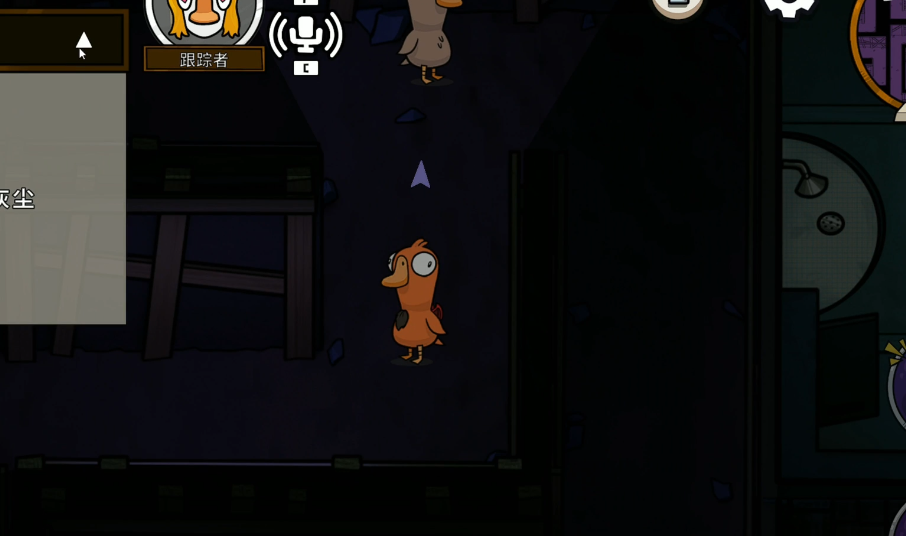Collapse the task list panel arrow

coord(84,41)
